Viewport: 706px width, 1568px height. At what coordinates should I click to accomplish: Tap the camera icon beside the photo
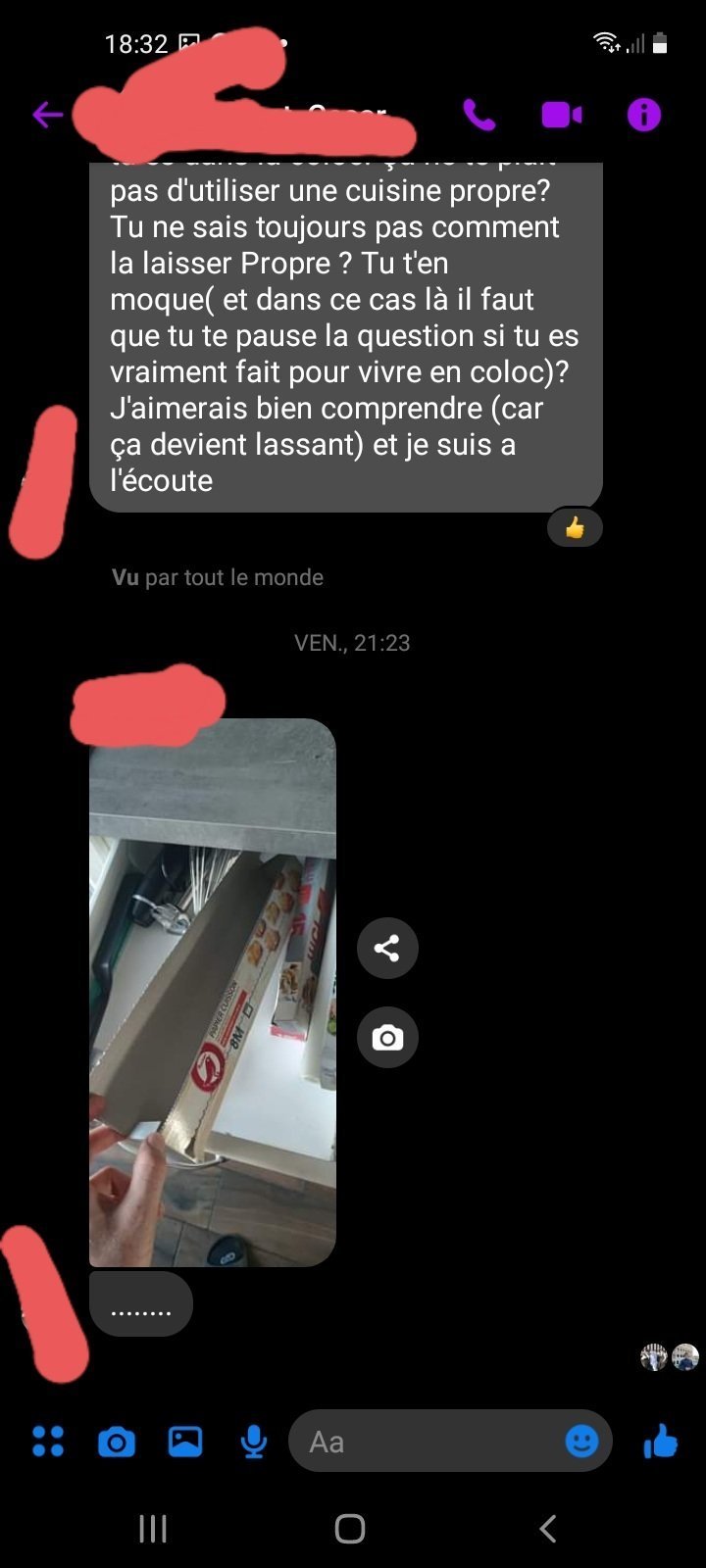[387, 1038]
